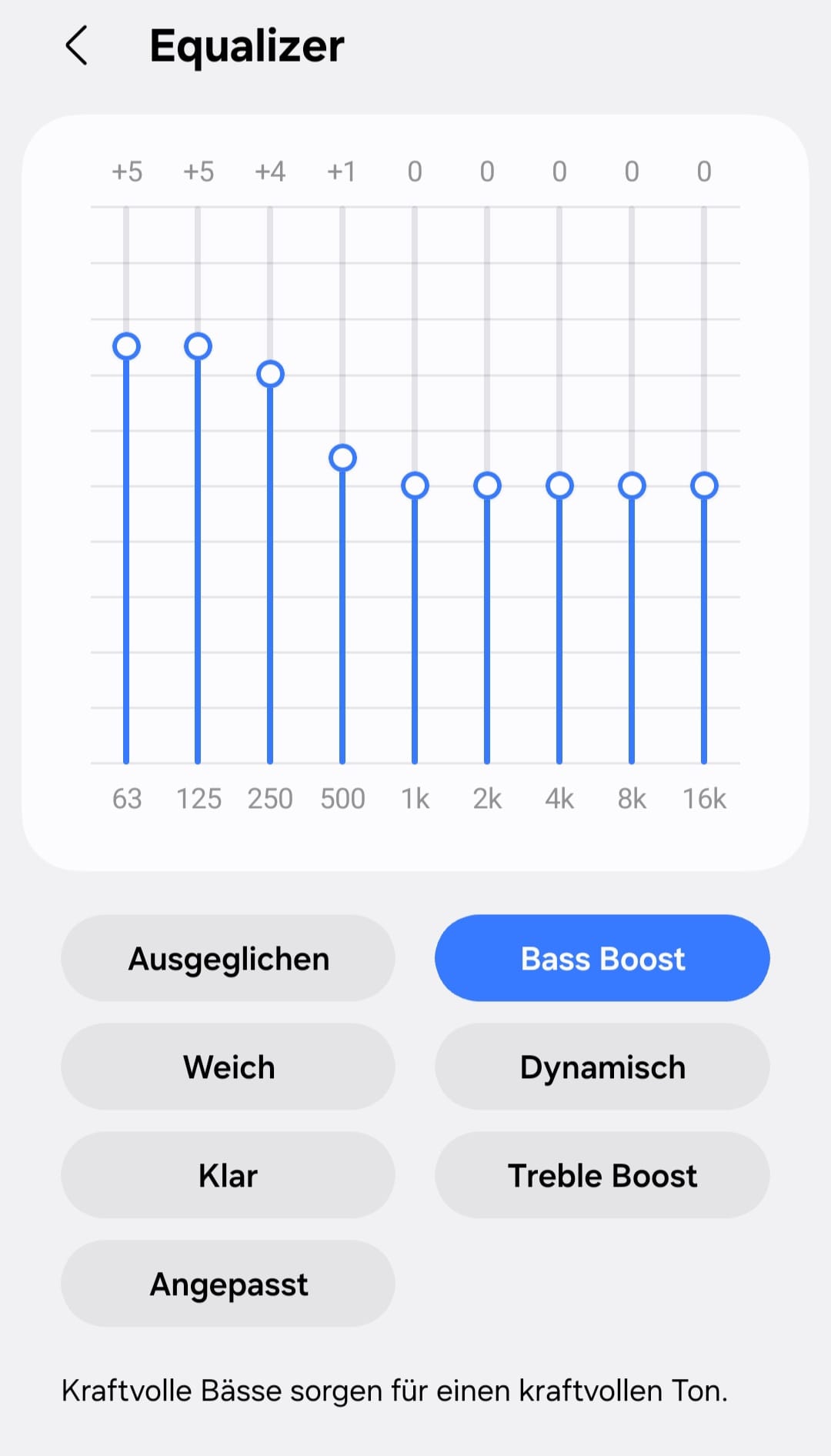The width and height of the screenshot is (831, 1456).
Task: Tap the 4k slider handle
Action: point(559,486)
